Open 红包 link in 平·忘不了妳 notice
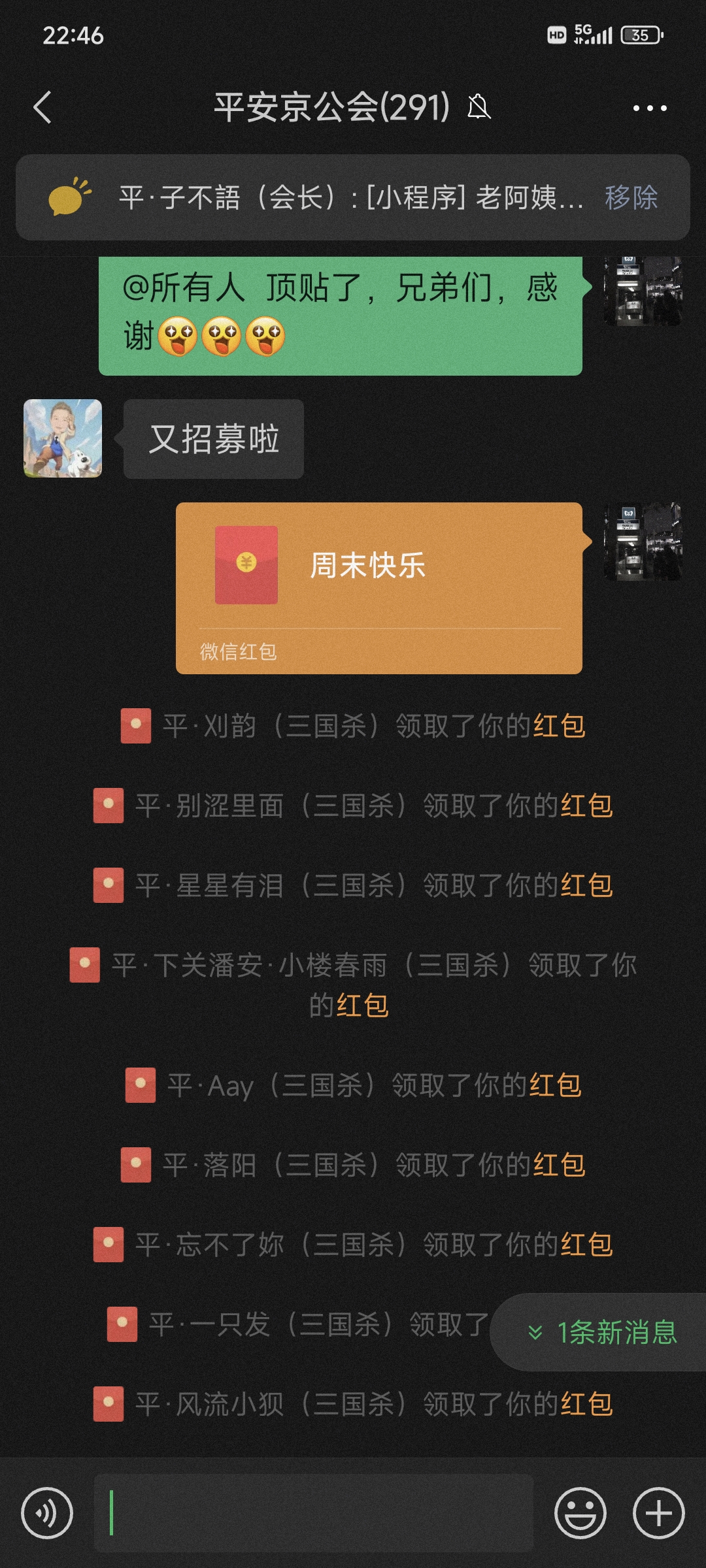The width and height of the screenshot is (706, 1568). pos(586,1245)
